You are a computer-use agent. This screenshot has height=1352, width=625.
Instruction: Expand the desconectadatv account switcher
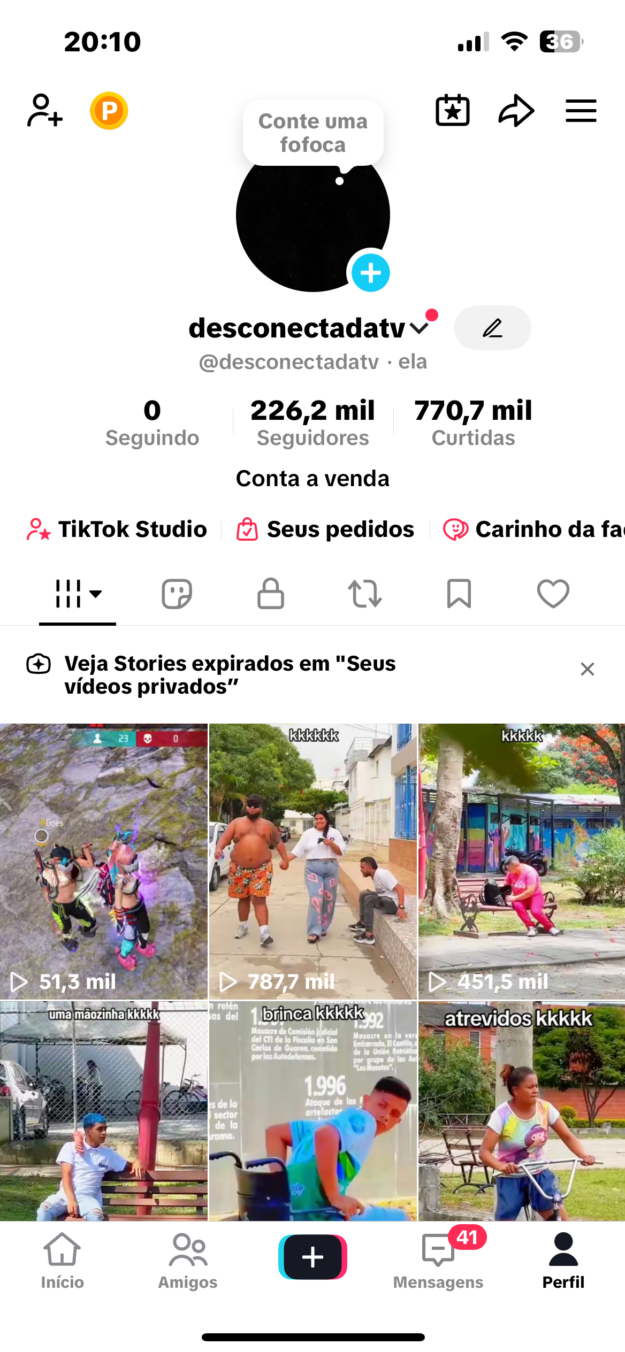pos(419,328)
